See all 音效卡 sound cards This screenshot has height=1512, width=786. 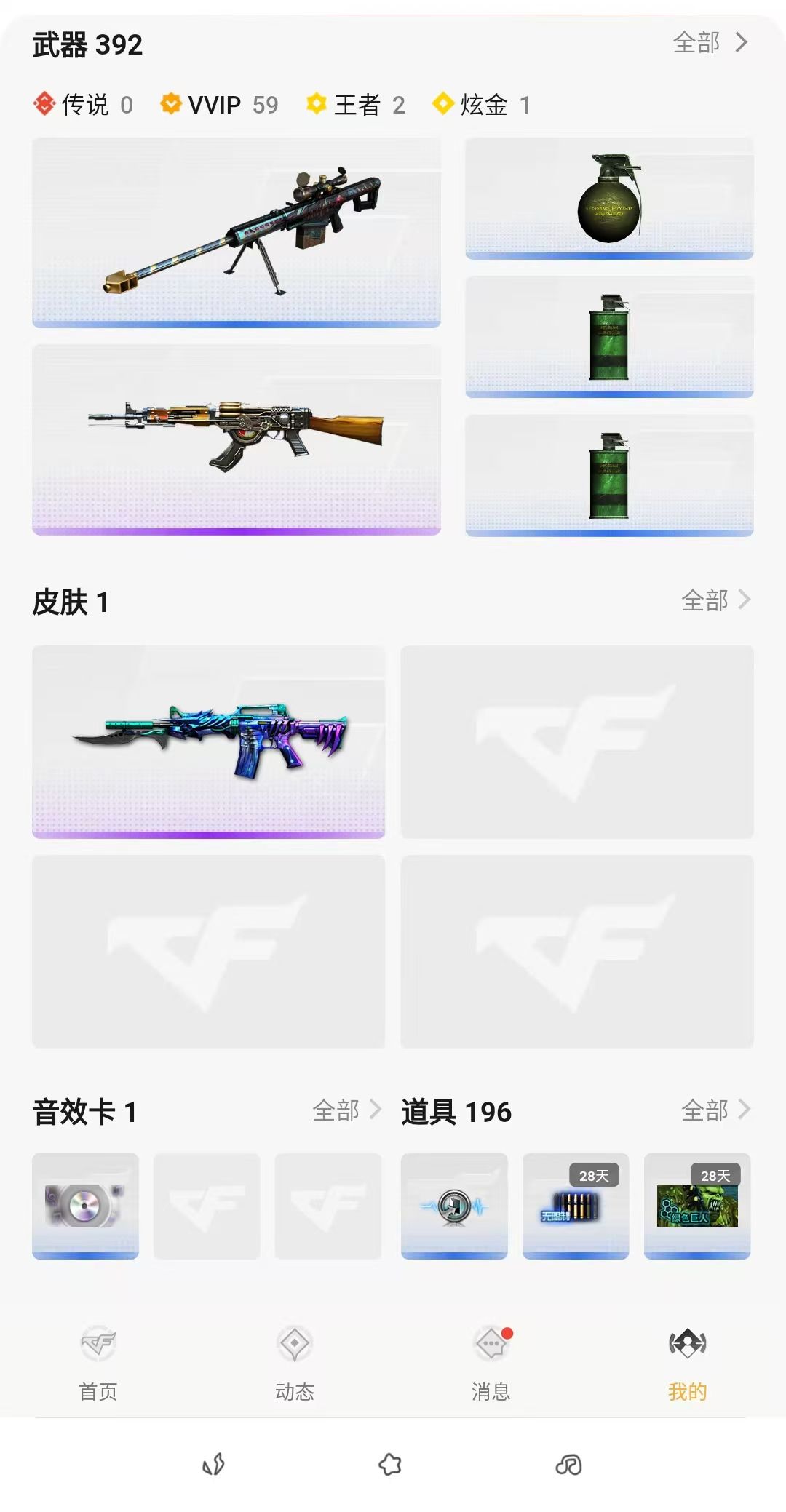click(346, 1110)
